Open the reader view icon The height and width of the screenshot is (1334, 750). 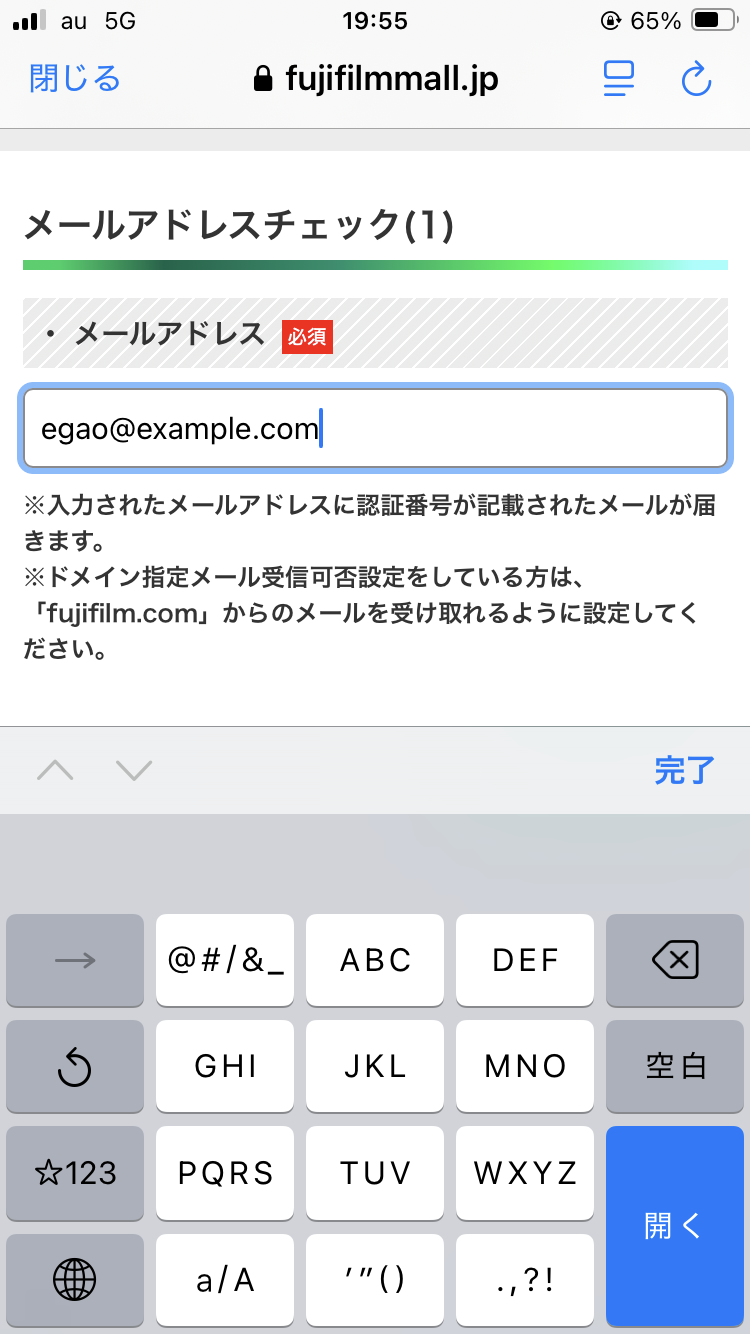(619, 79)
